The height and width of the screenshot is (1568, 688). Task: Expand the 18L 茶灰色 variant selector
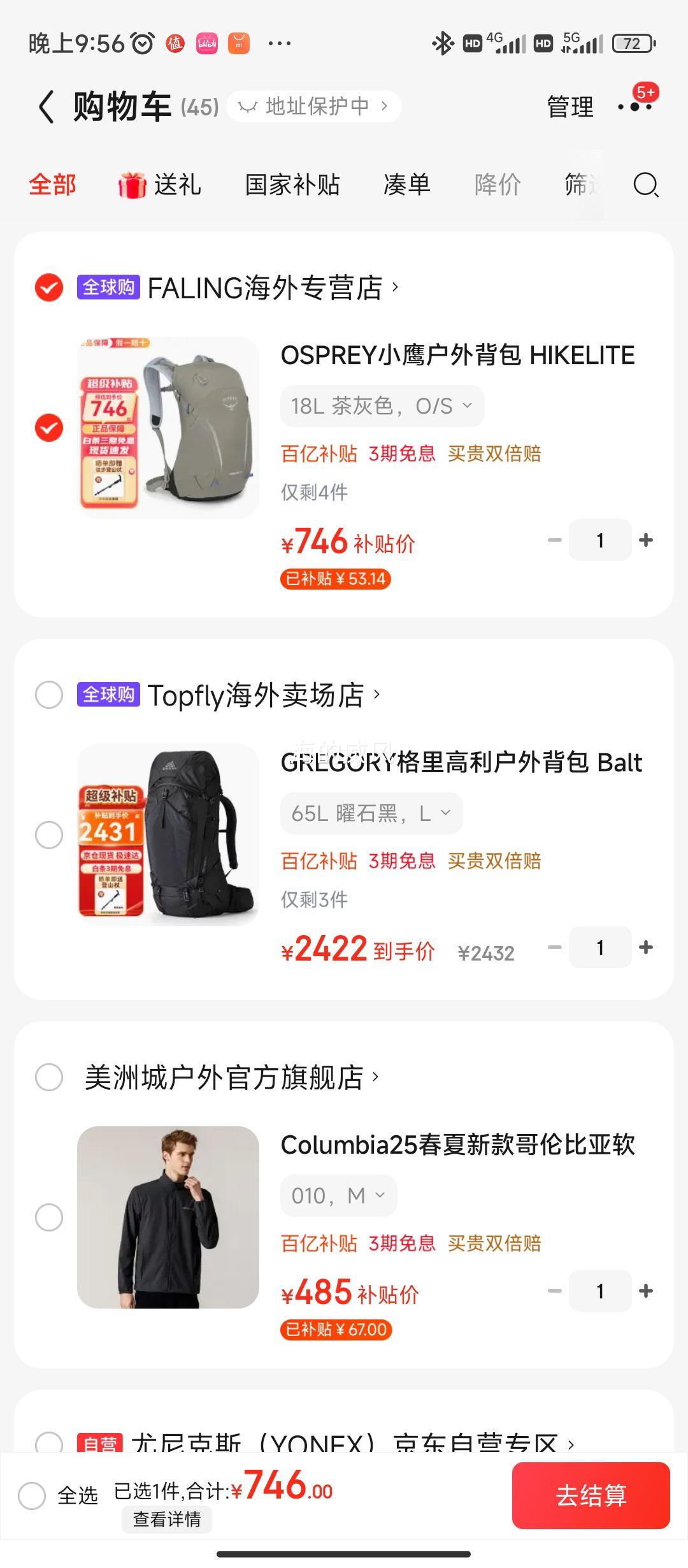click(x=382, y=406)
